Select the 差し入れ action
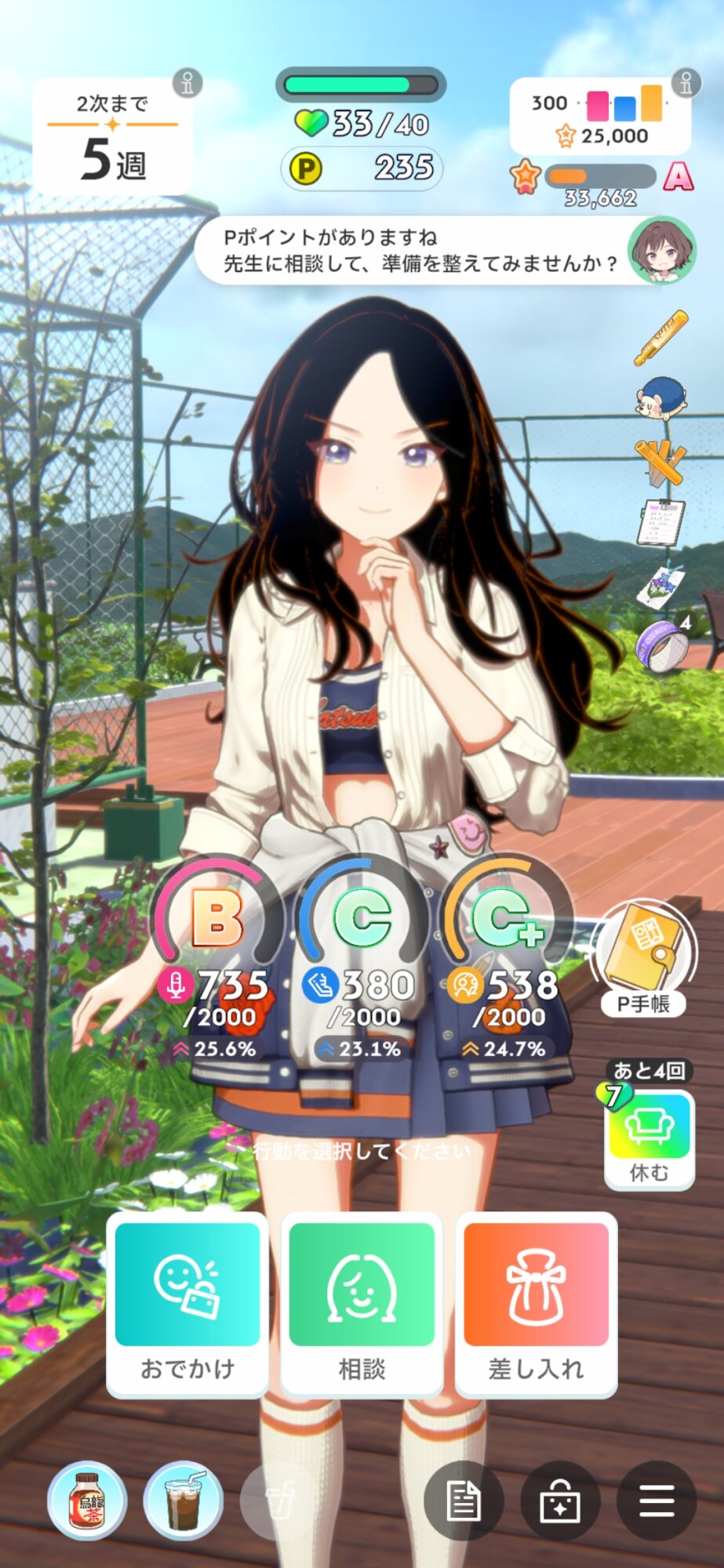724x1568 pixels. click(x=537, y=1305)
